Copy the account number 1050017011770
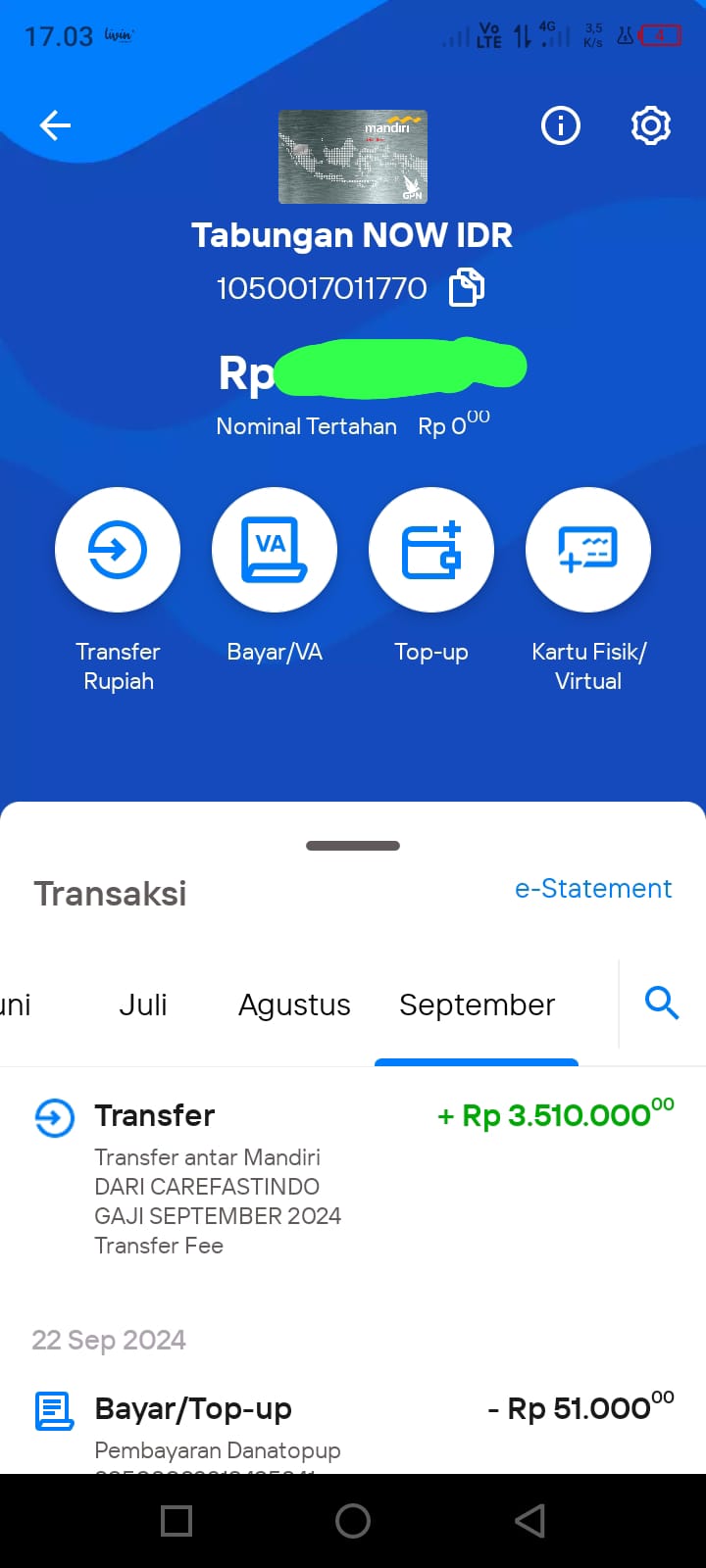This screenshot has height=1568, width=706. coord(467,288)
